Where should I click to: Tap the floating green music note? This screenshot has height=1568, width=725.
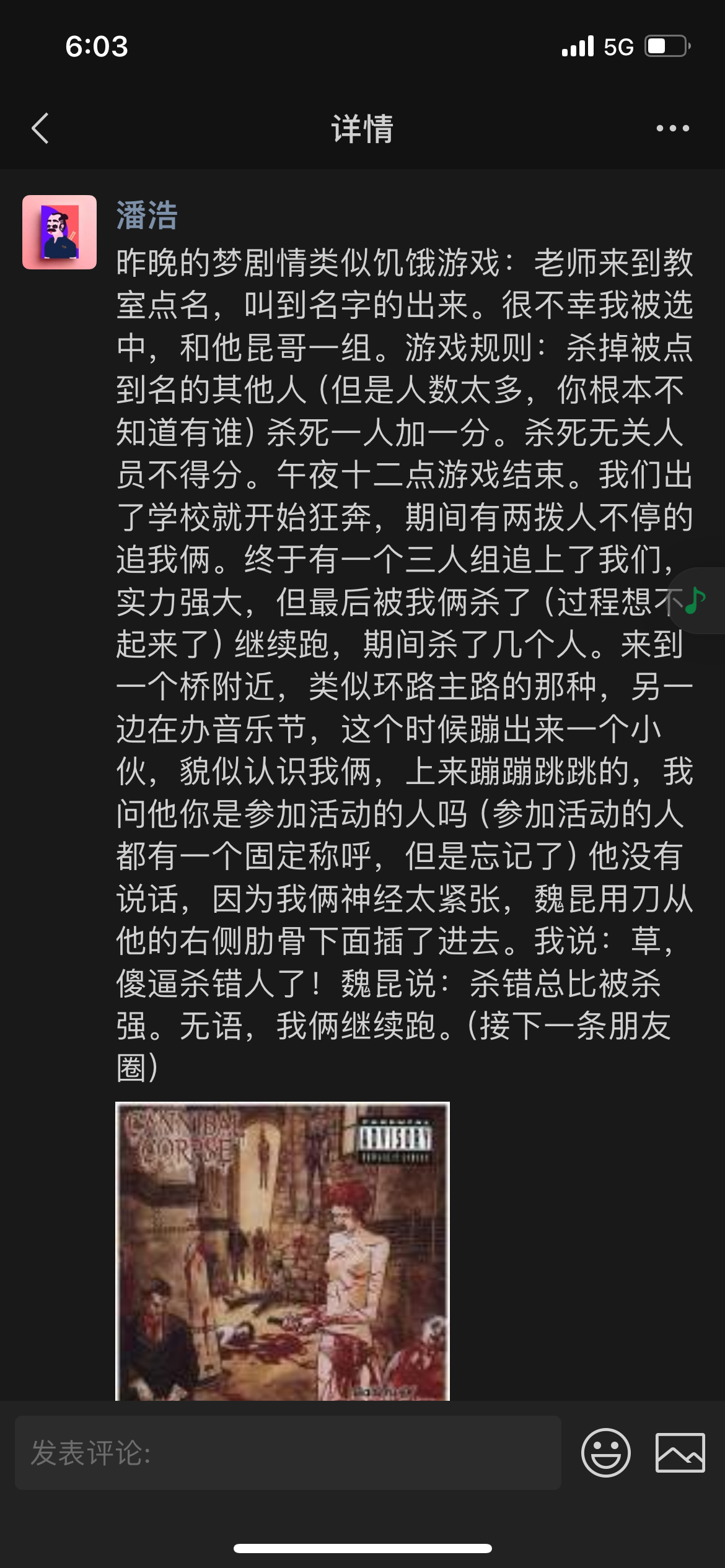point(696,600)
